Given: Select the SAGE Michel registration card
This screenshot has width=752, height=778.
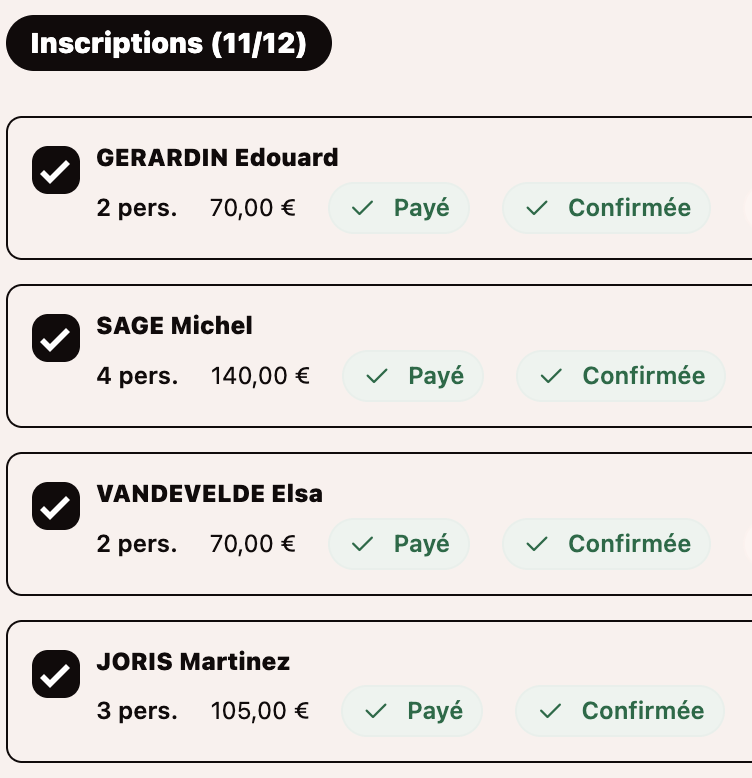Looking at the screenshot, I should tap(376, 356).
